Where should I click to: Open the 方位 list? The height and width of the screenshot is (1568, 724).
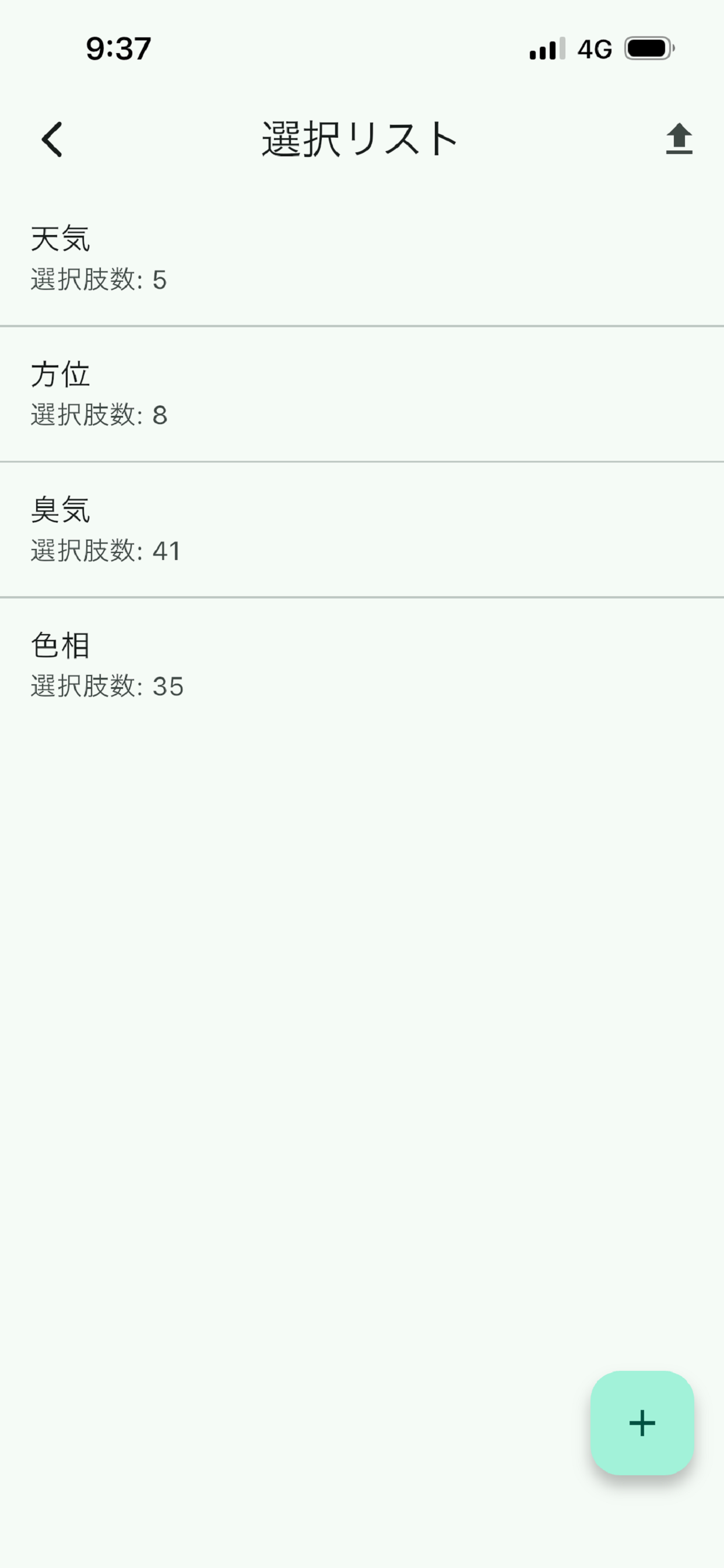coord(362,394)
